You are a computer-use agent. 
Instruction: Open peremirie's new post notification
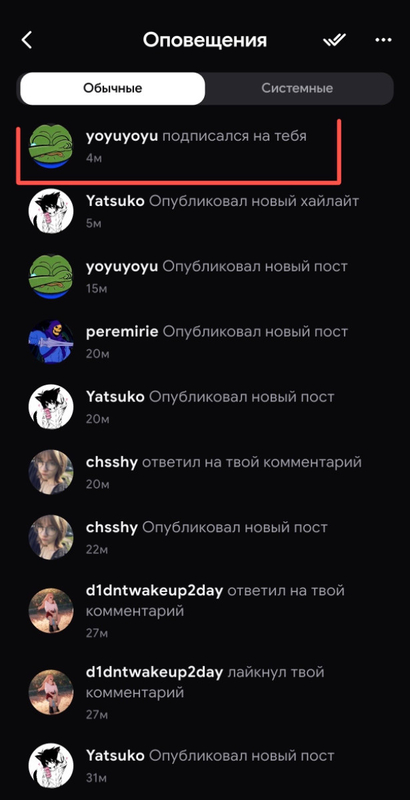click(205, 342)
